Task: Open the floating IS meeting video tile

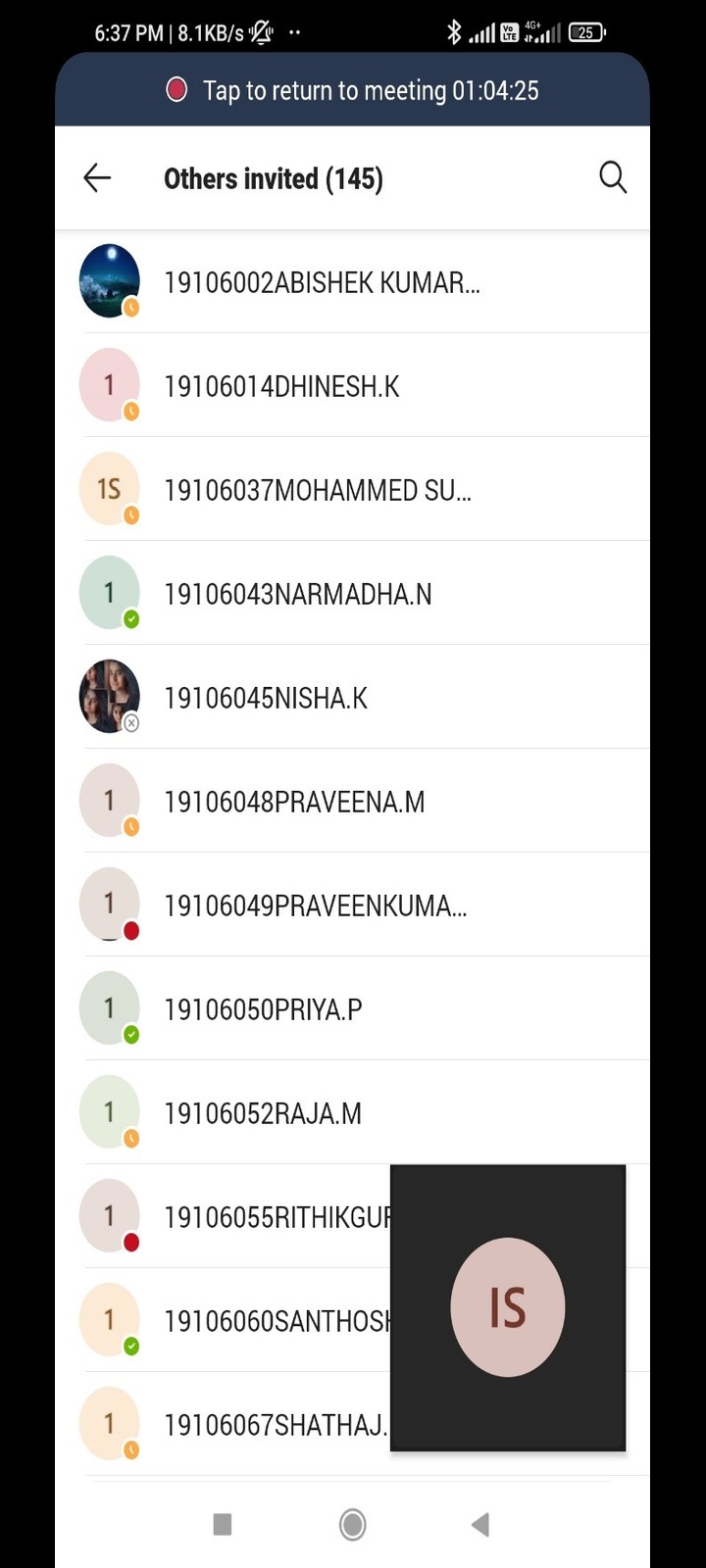Action: [x=508, y=1307]
